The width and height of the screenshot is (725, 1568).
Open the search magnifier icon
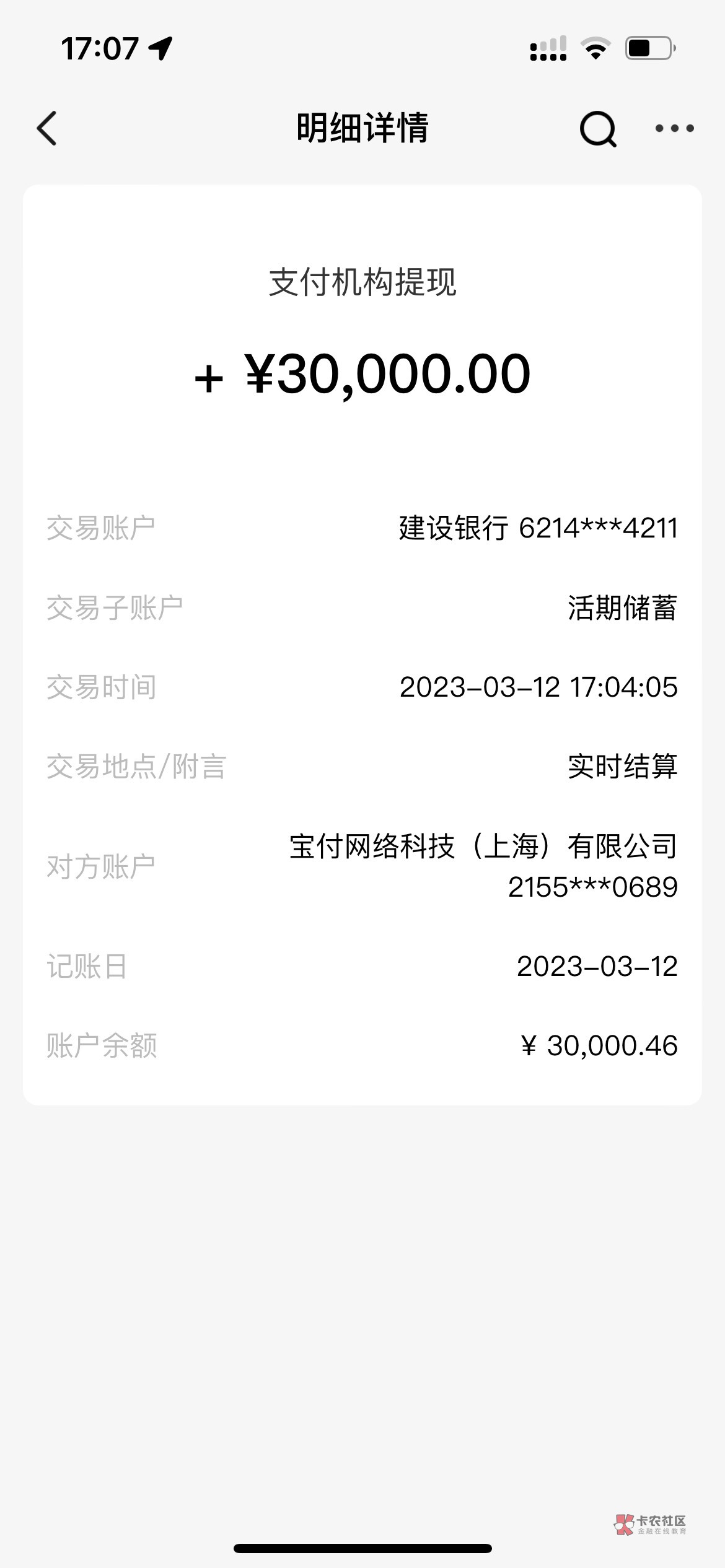[x=597, y=129]
